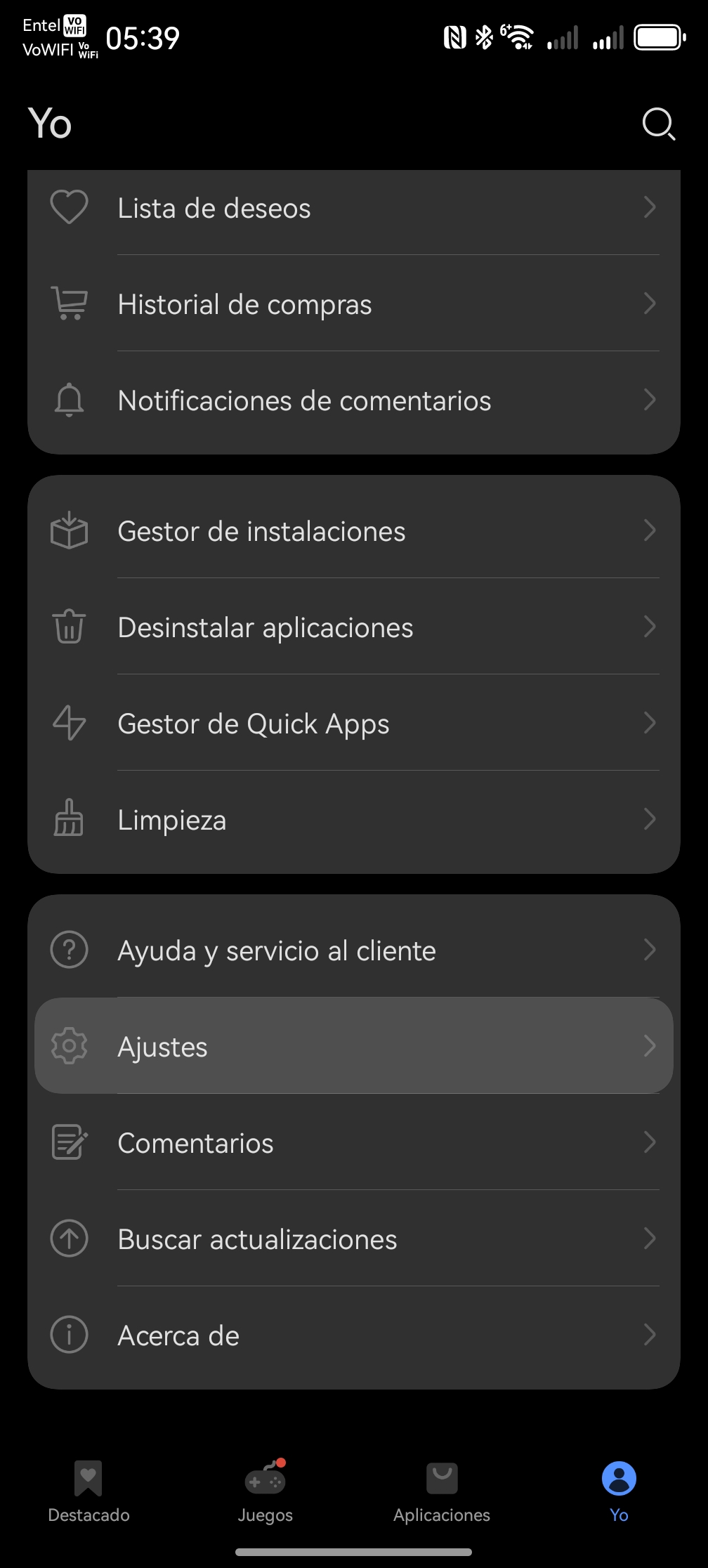Open the search magnifier at the top
This screenshot has width=708, height=1568.
(658, 124)
